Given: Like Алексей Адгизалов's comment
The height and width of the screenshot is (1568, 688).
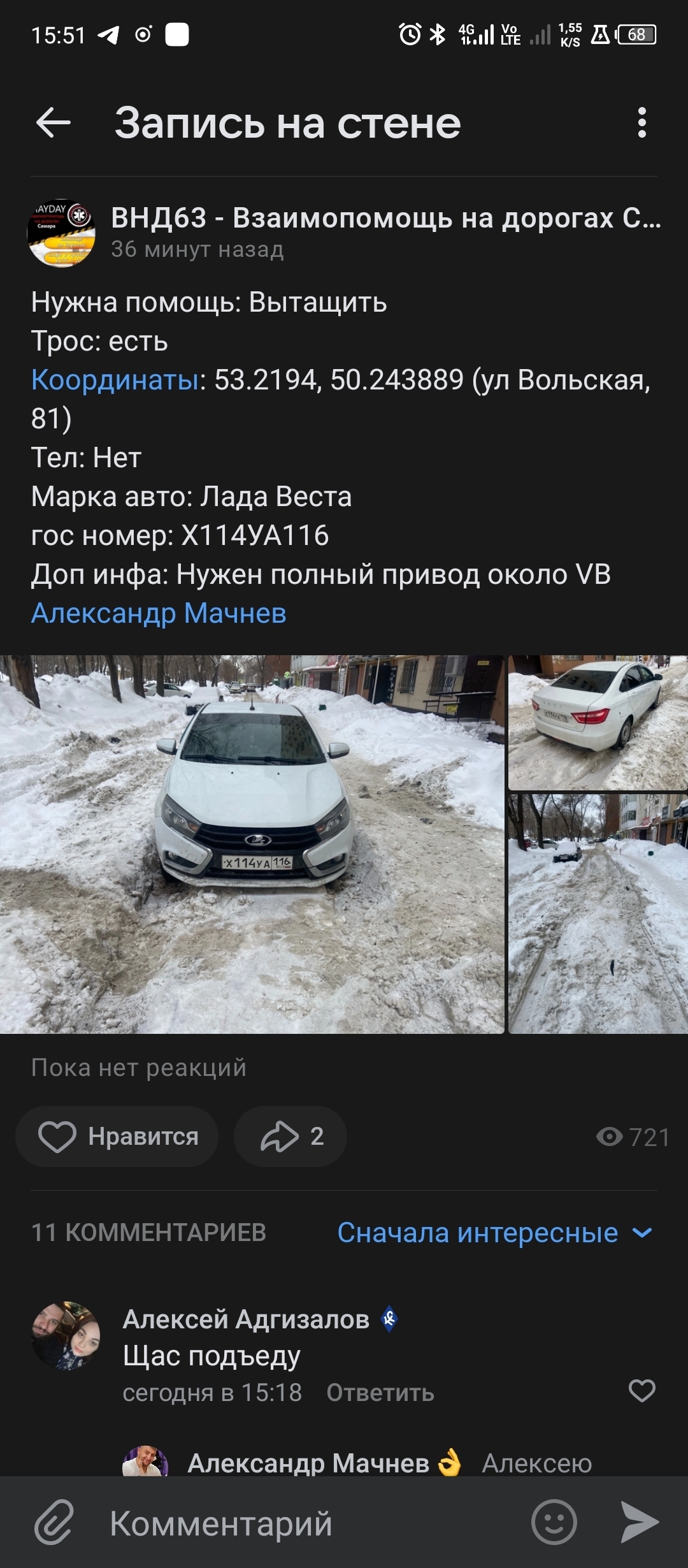Looking at the screenshot, I should pyautogui.click(x=641, y=1391).
